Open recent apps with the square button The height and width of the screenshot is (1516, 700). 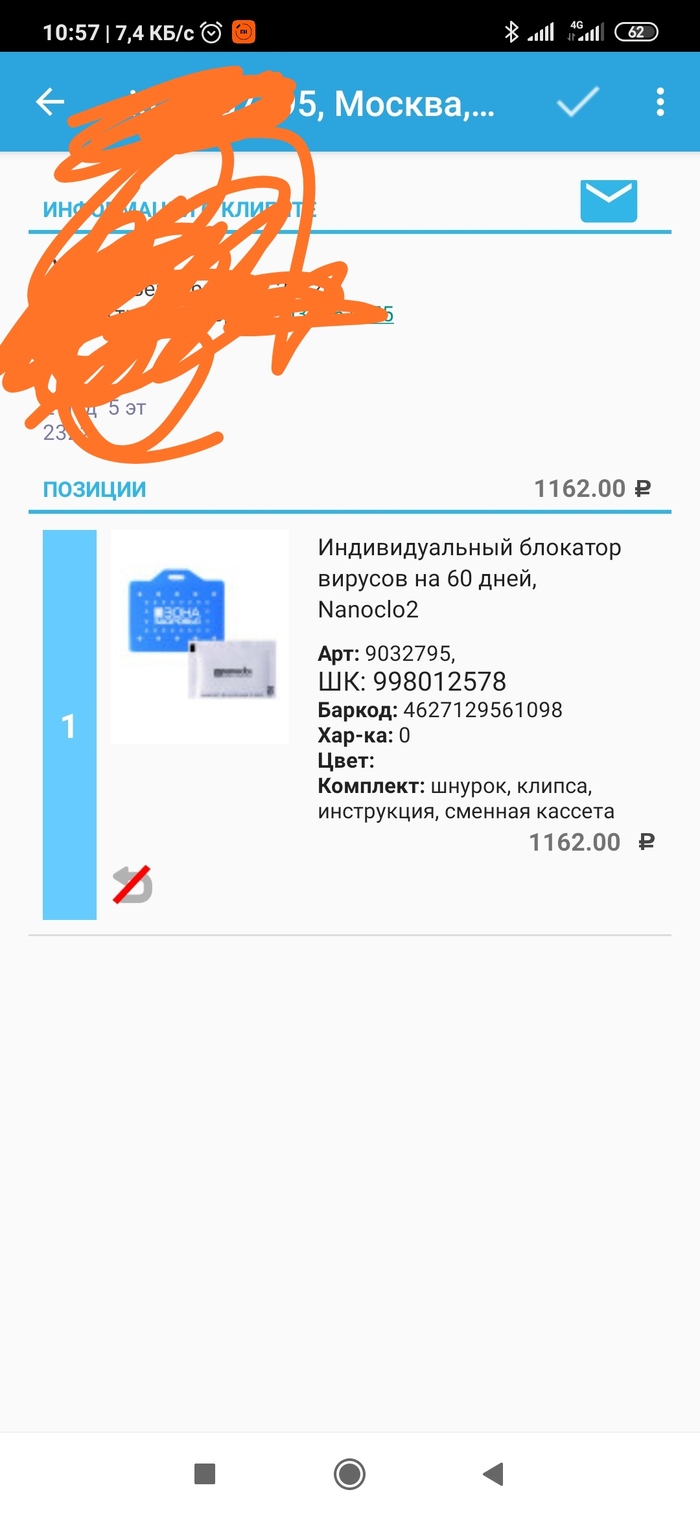pos(205,1473)
